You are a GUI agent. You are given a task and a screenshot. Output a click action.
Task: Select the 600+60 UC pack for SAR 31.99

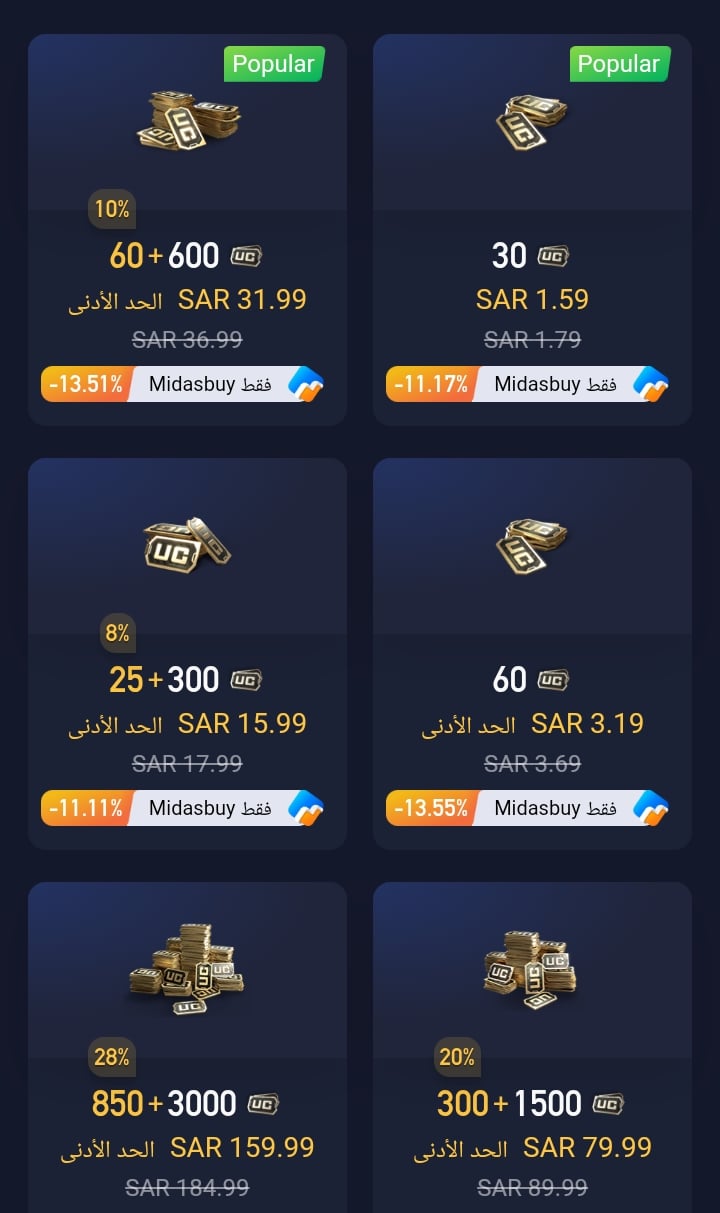point(187,230)
